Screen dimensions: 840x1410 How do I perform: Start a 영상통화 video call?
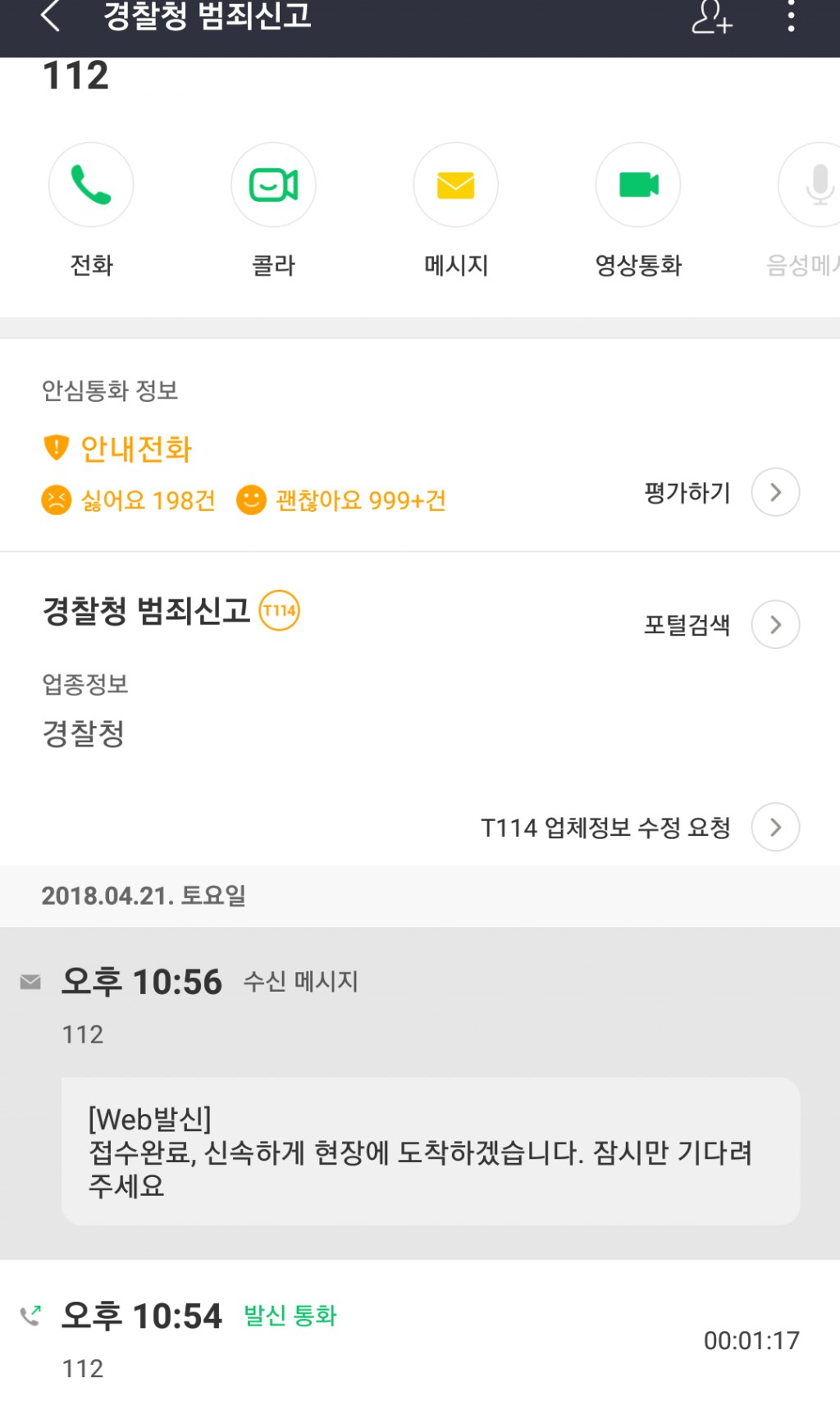(x=638, y=185)
